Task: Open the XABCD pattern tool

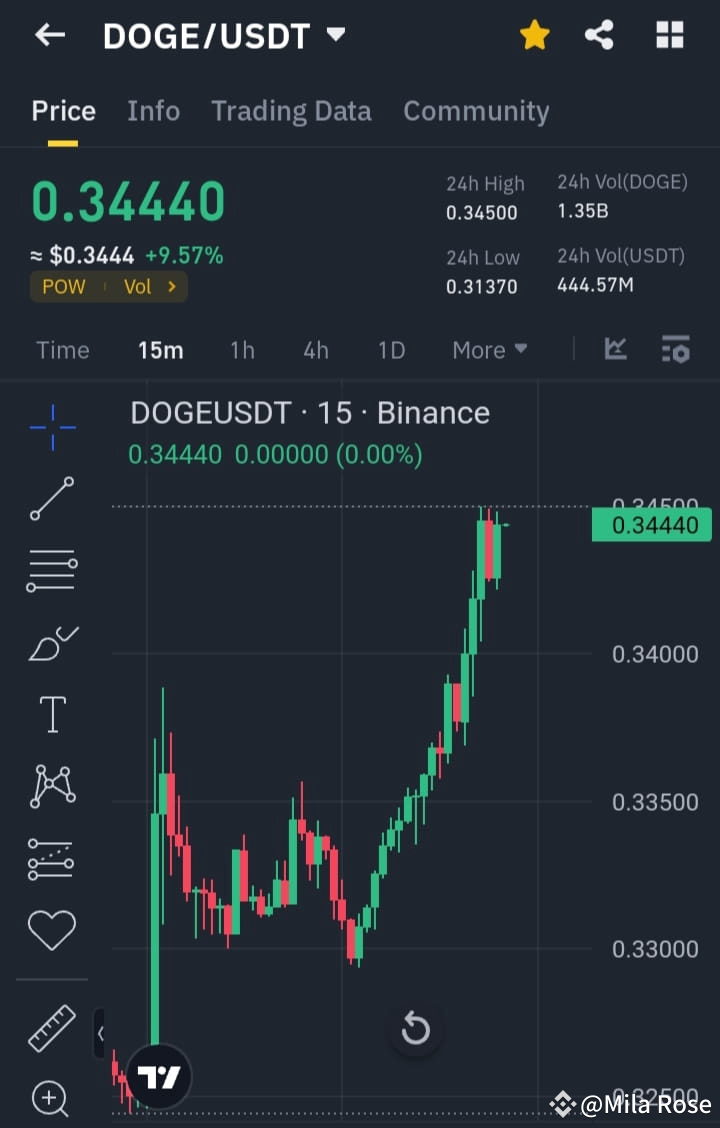Action: click(x=51, y=785)
